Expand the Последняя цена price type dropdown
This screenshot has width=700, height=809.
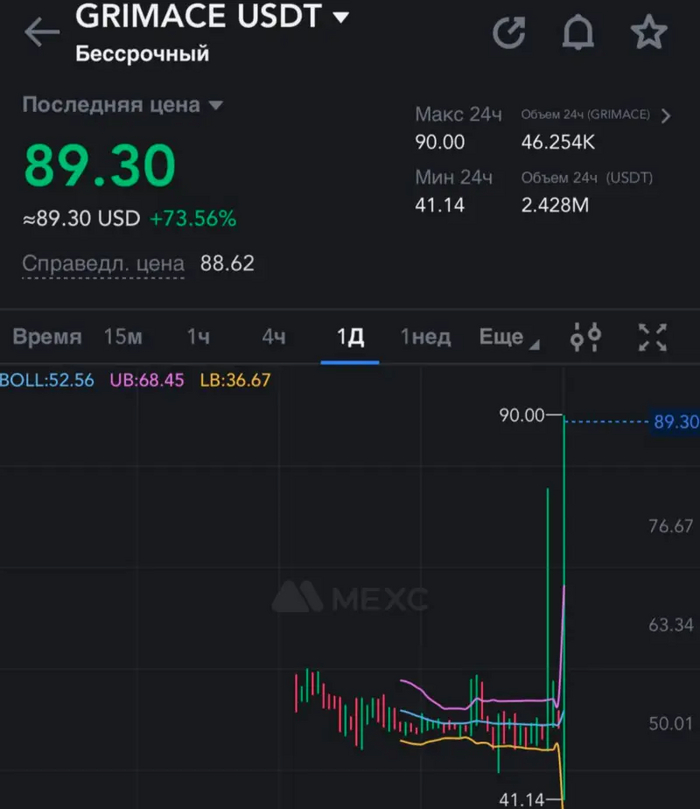(215, 105)
